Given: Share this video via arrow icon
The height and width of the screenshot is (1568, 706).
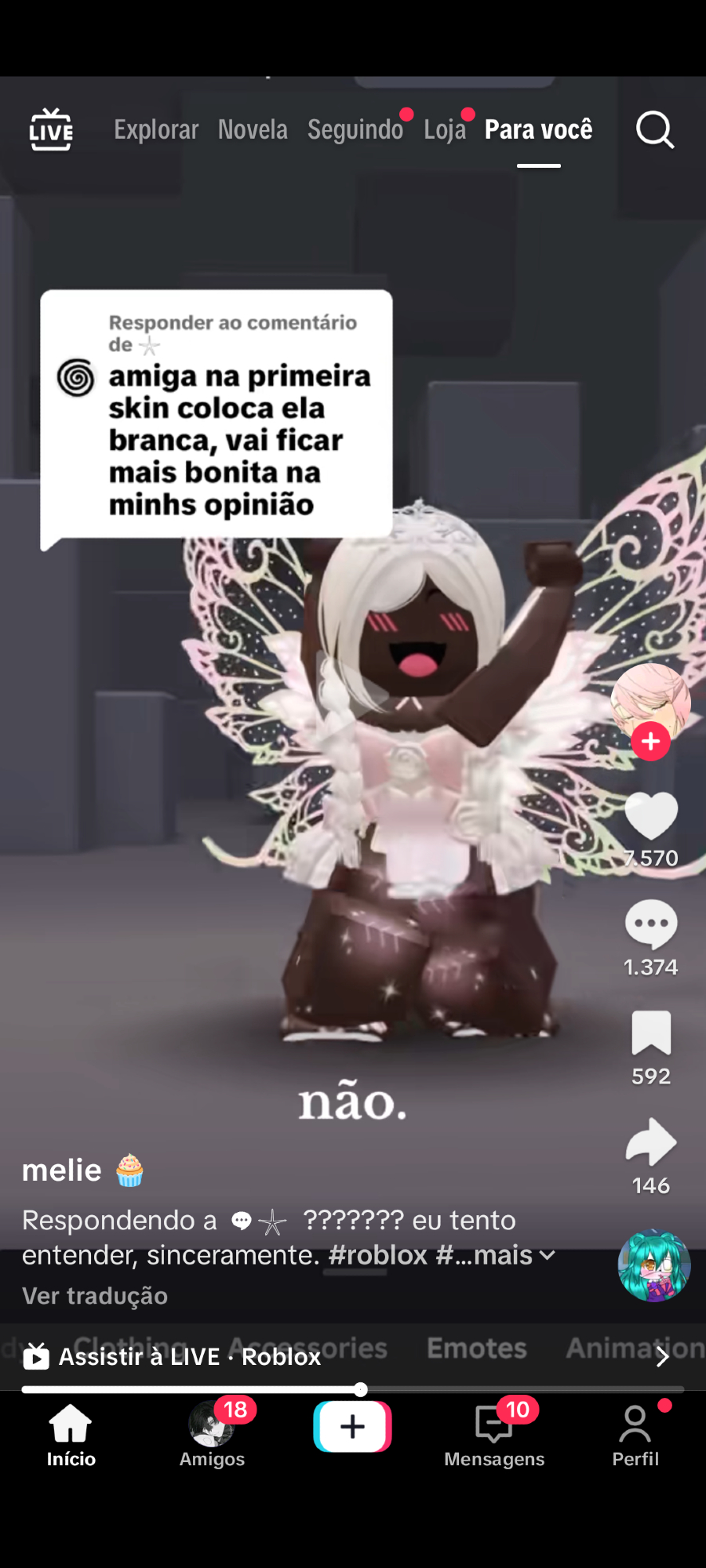Looking at the screenshot, I should click(651, 1142).
